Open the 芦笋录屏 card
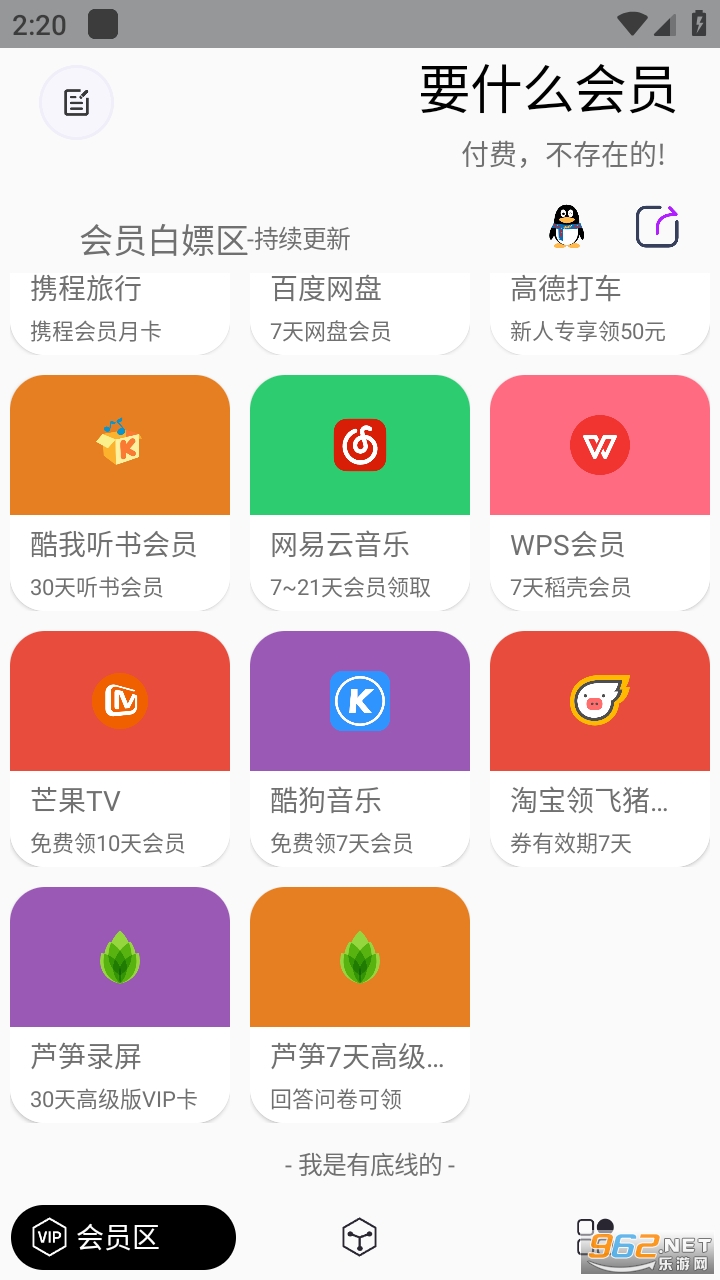This screenshot has height=1280, width=720. (x=120, y=1004)
